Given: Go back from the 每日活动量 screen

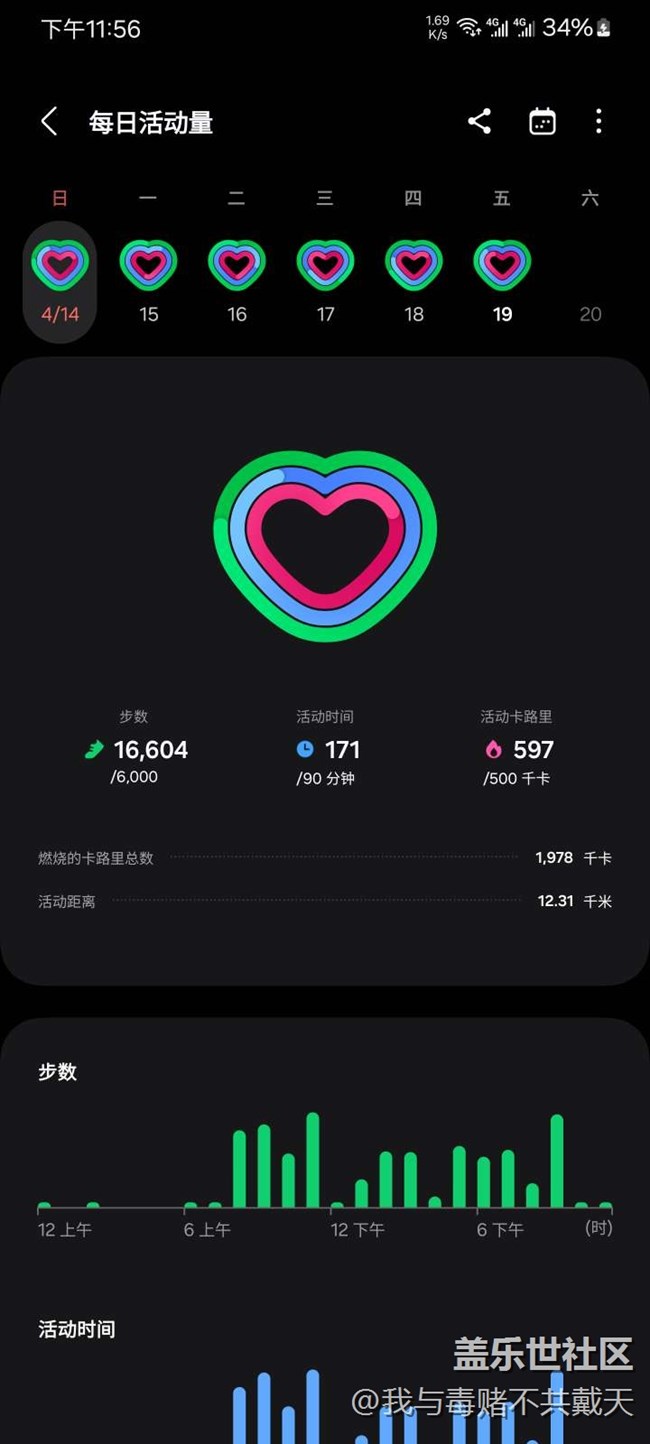Looking at the screenshot, I should tap(49, 122).
